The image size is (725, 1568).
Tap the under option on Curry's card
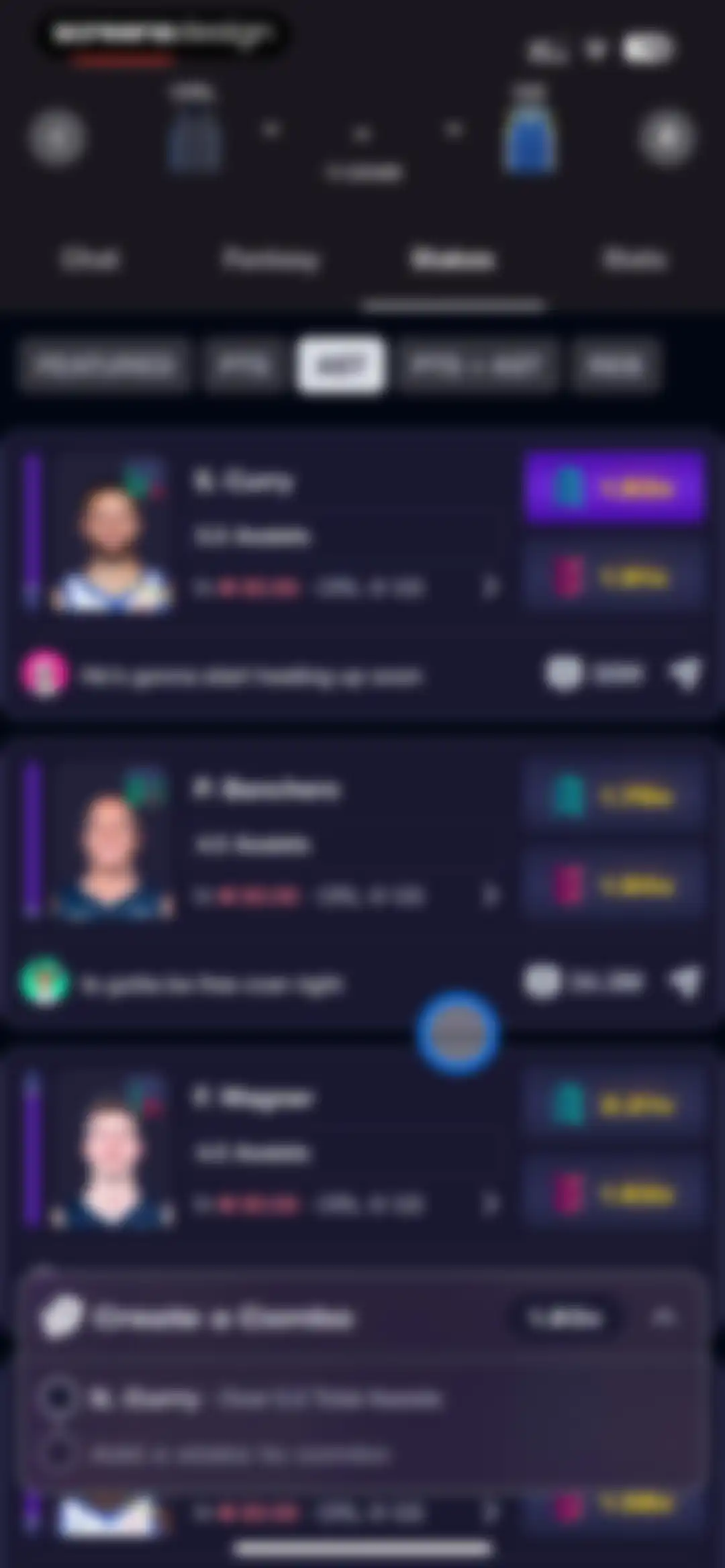point(614,577)
